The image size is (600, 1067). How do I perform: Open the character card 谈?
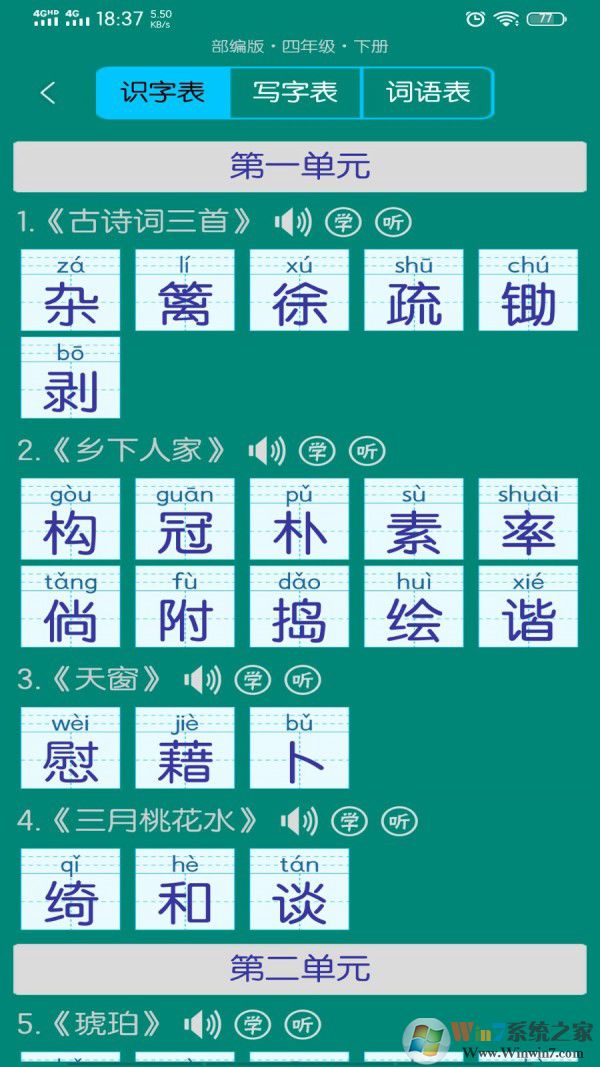pyautogui.click(x=299, y=890)
